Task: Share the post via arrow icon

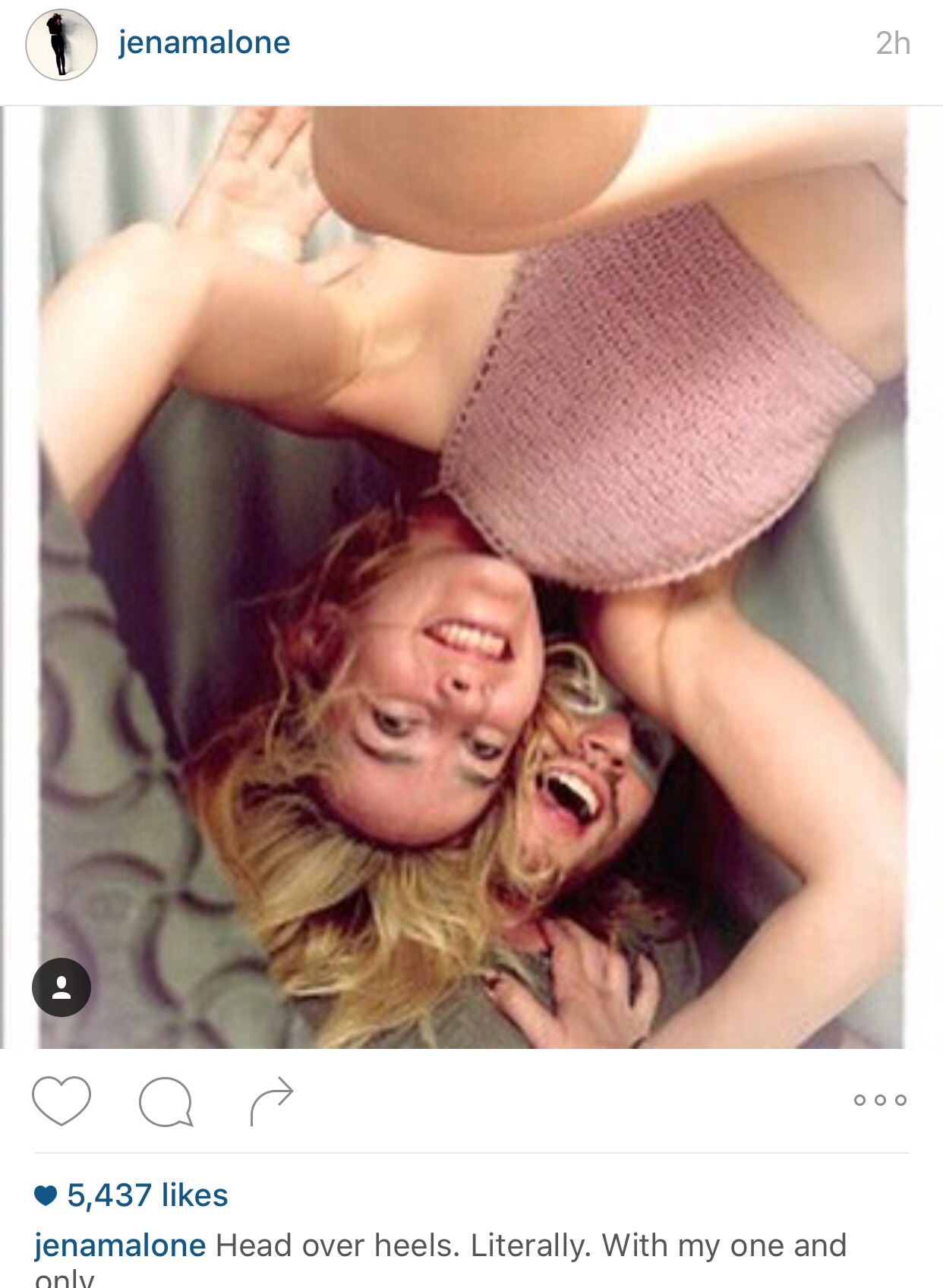Action: point(271,1101)
